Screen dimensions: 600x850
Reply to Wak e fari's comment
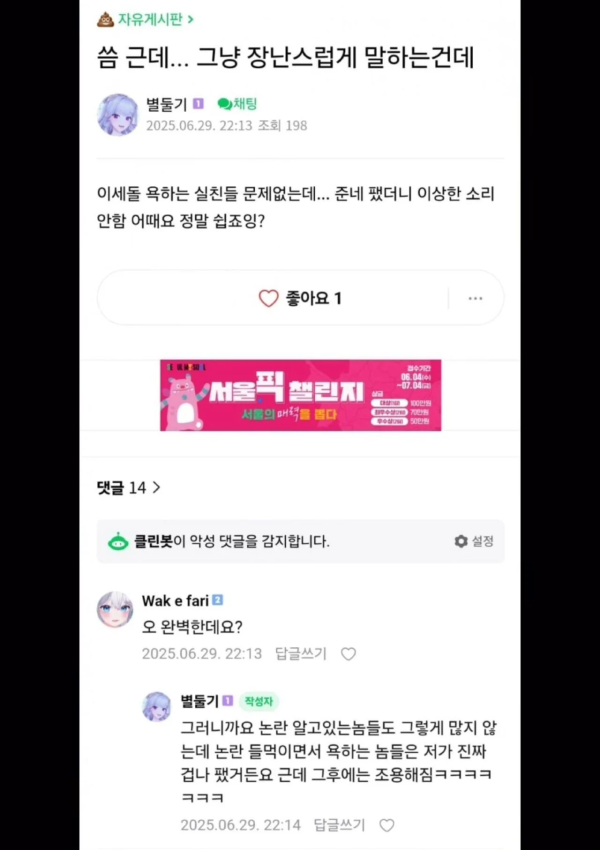302,653
